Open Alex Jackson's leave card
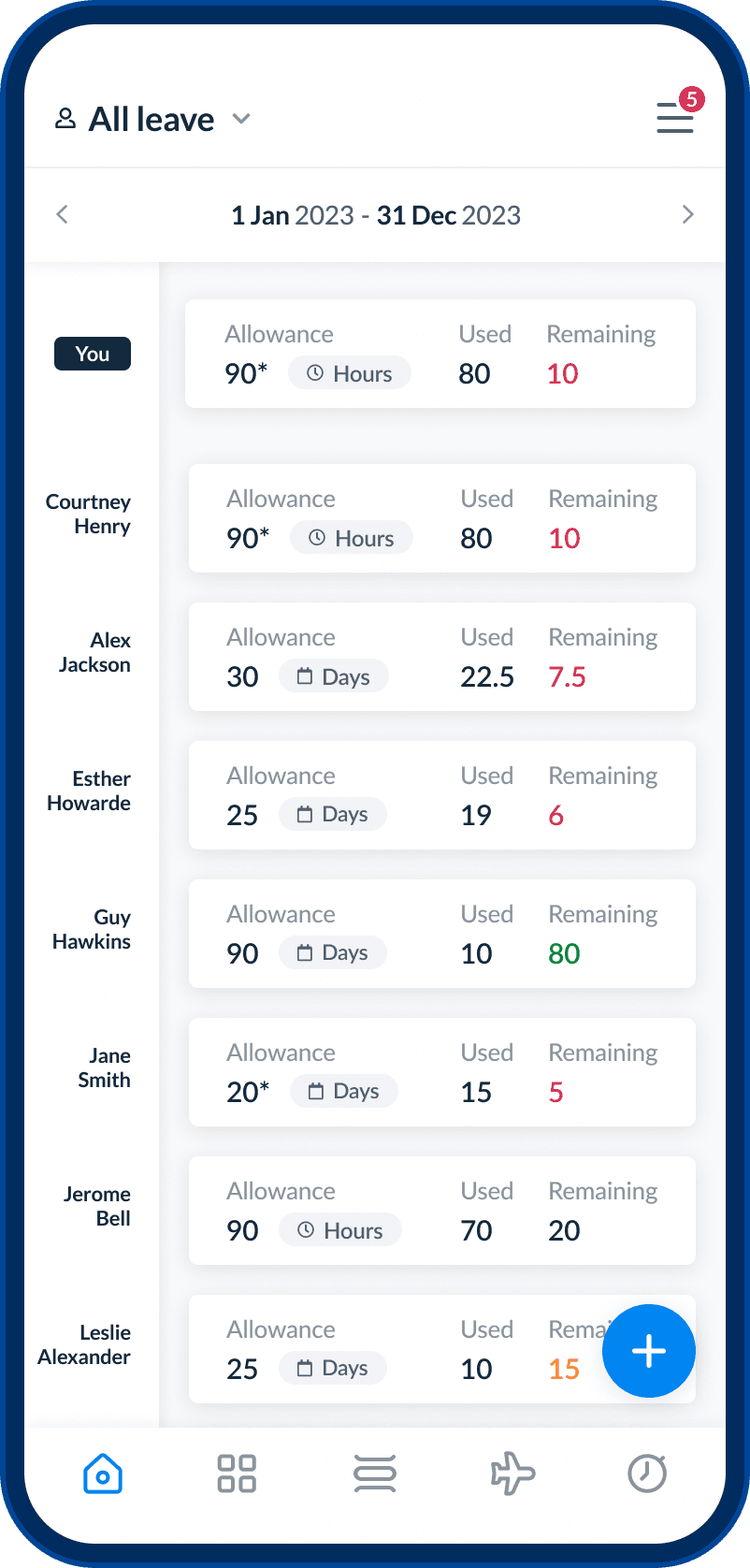The width and height of the screenshot is (750, 1568). (442, 657)
